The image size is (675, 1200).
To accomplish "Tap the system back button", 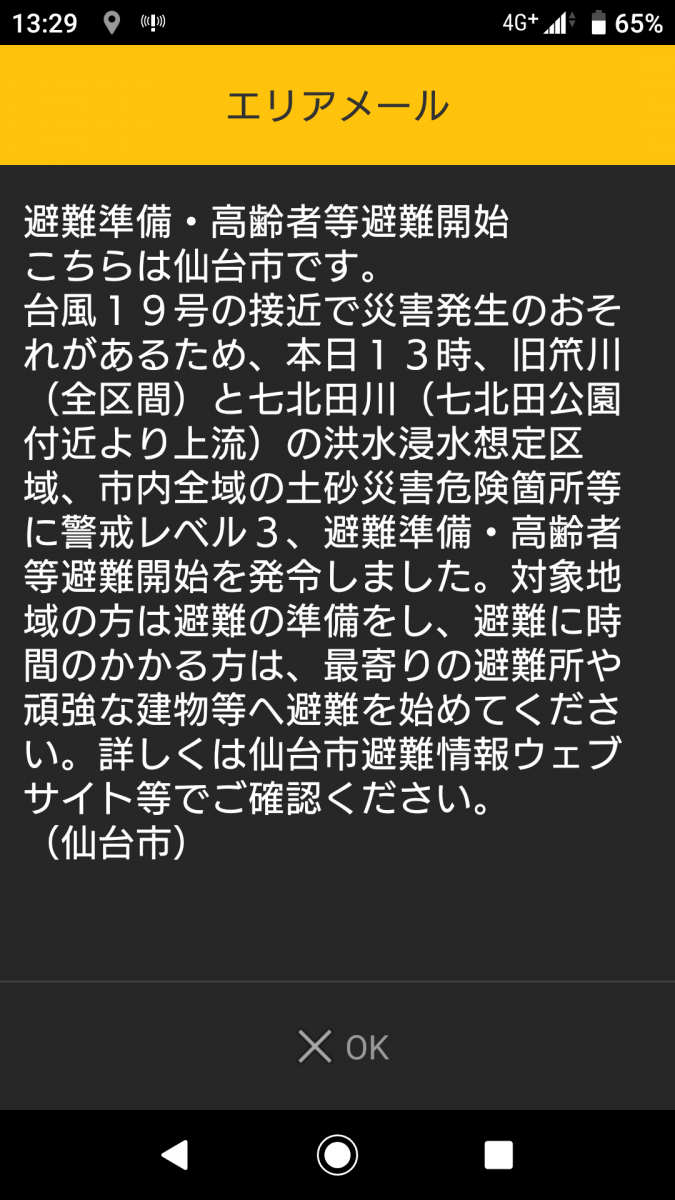I will point(175,1155).
